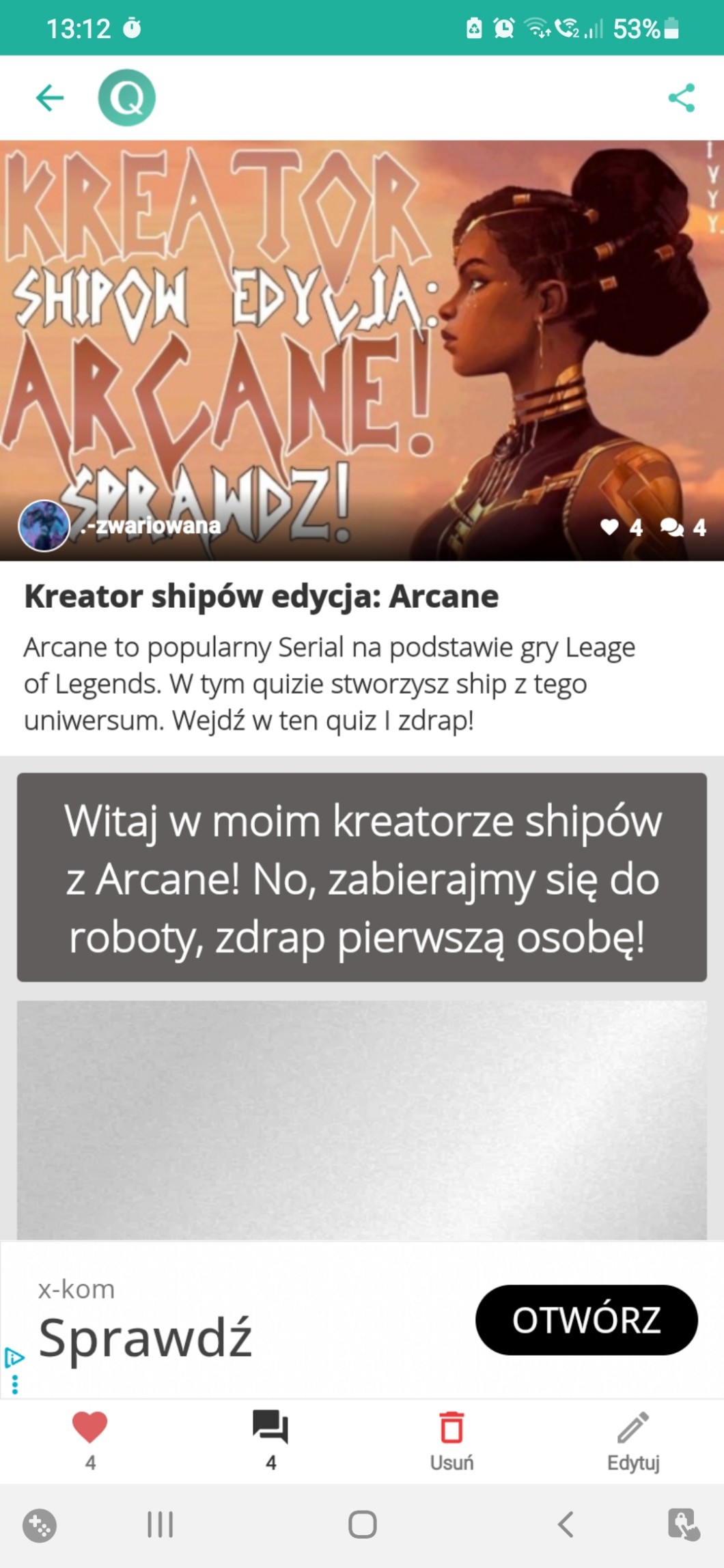
Task: Tap the gray scratch card area
Action: click(362, 1120)
